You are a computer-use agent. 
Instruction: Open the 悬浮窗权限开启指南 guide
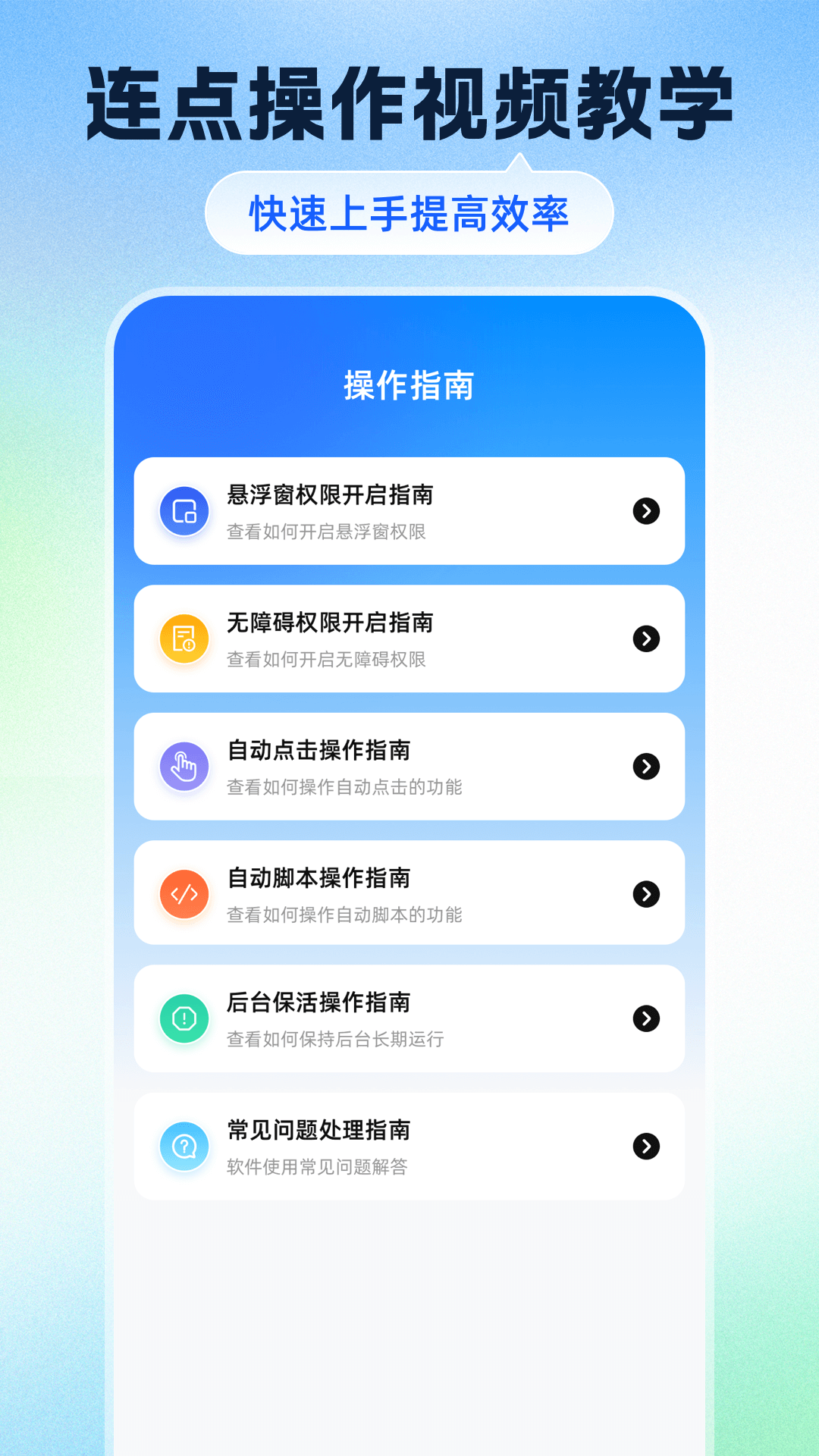tap(409, 511)
